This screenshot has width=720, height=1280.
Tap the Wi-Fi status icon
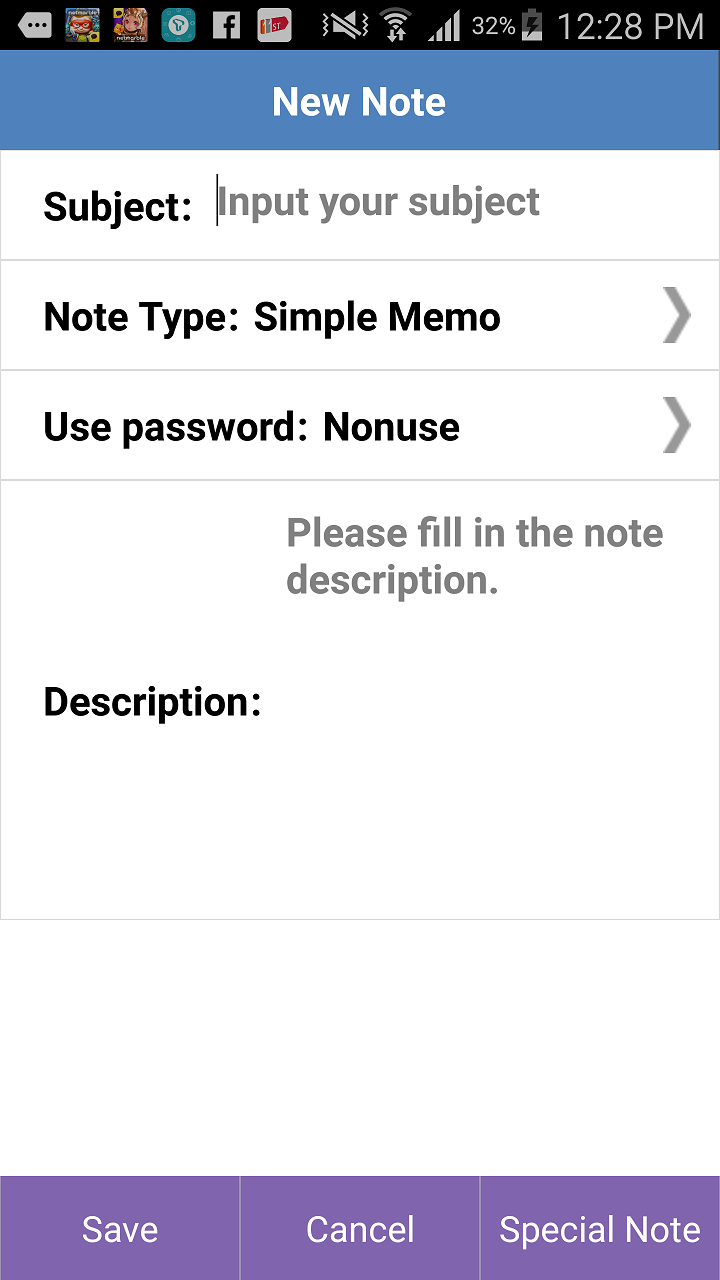(x=397, y=25)
